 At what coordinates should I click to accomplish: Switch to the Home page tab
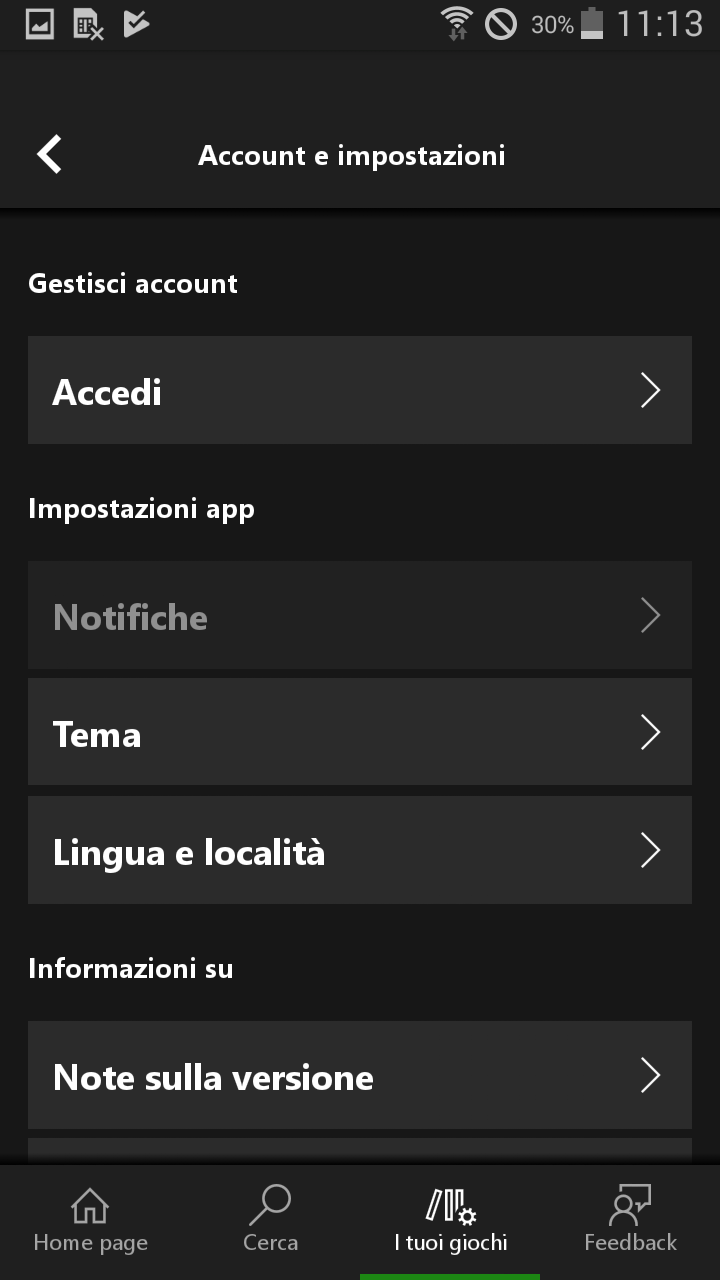coord(90,1222)
